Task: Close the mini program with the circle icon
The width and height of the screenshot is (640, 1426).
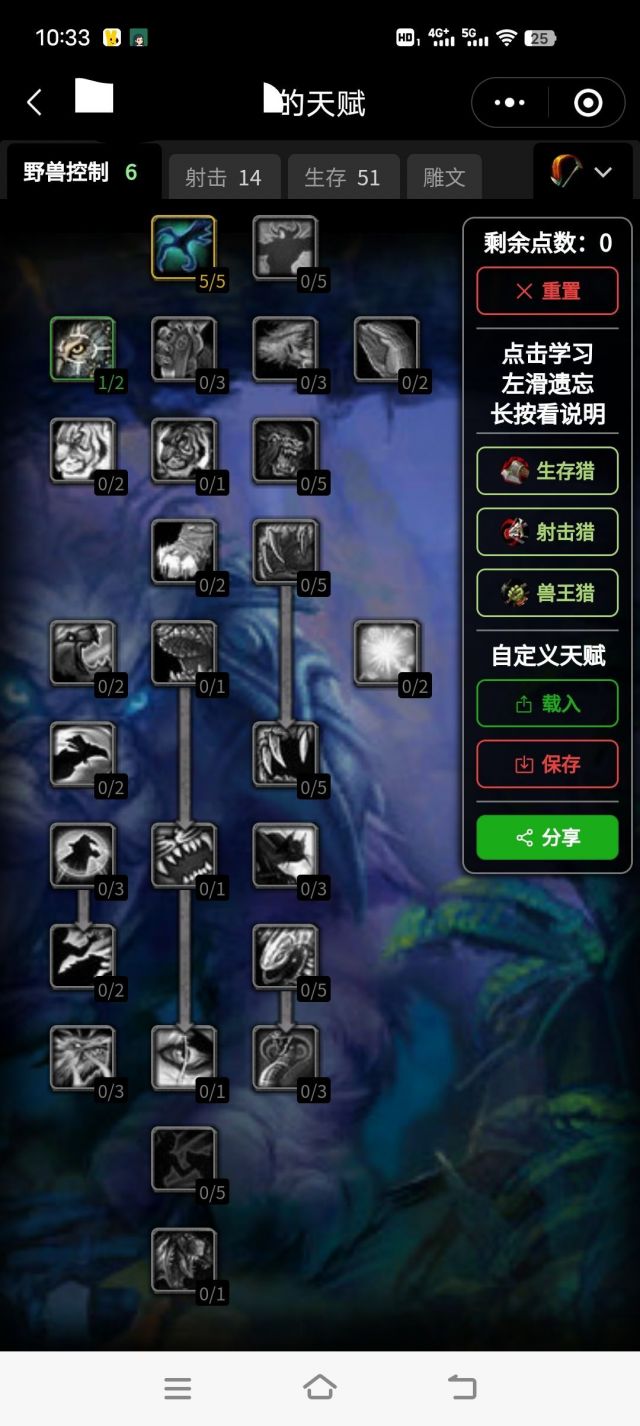Action: tap(588, 102)
